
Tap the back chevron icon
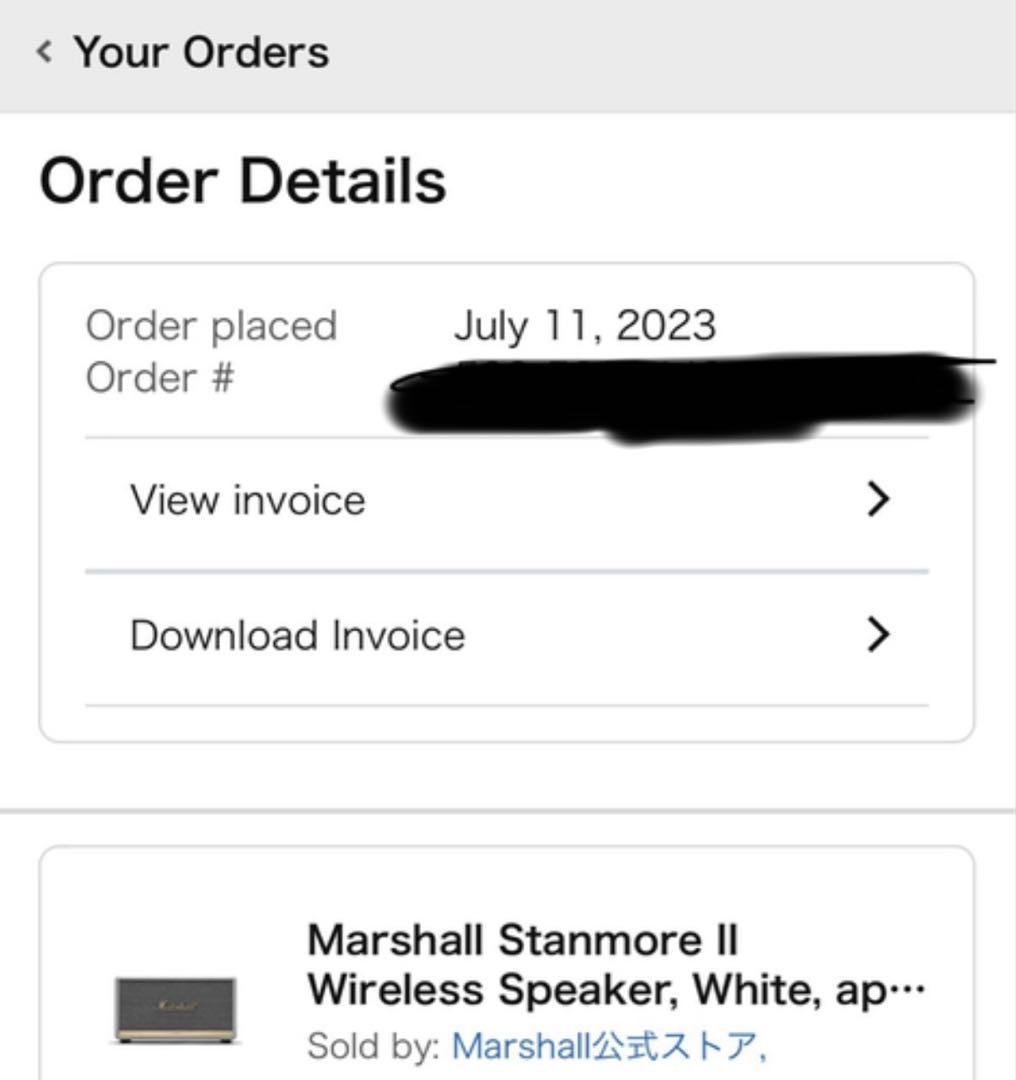tap(42, 50)
